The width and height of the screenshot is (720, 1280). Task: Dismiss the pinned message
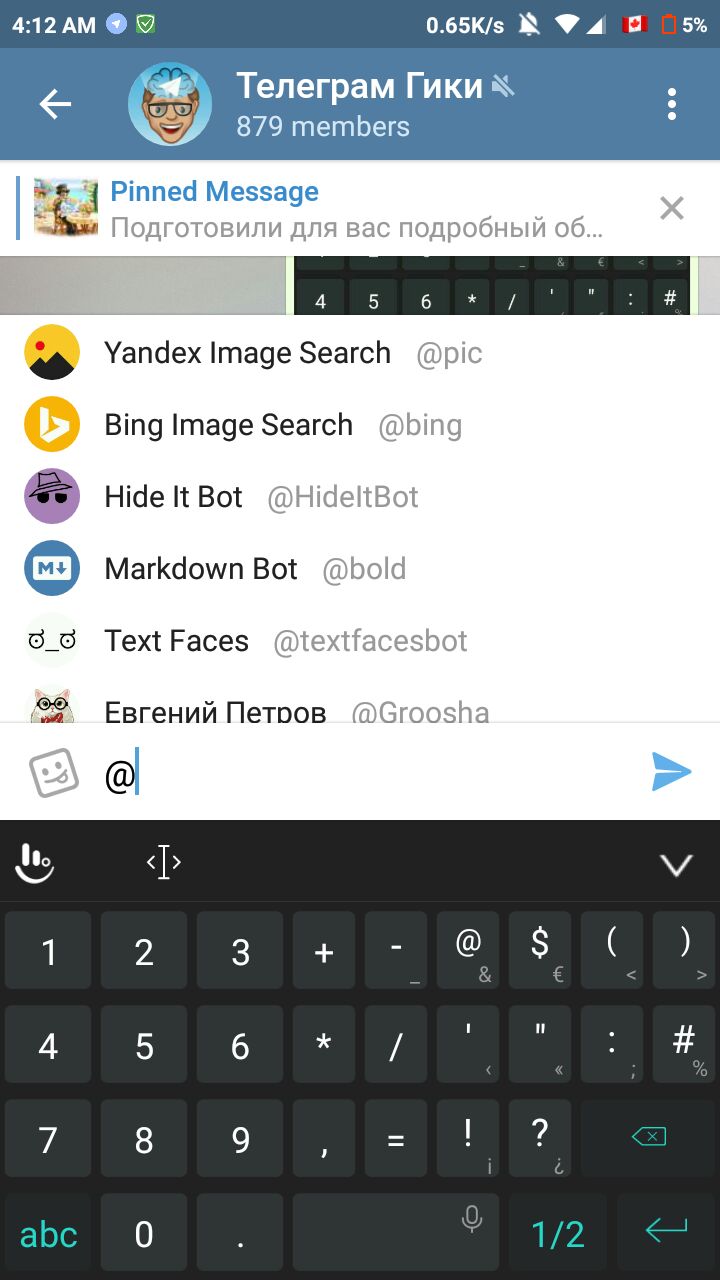tap(672, 208)
